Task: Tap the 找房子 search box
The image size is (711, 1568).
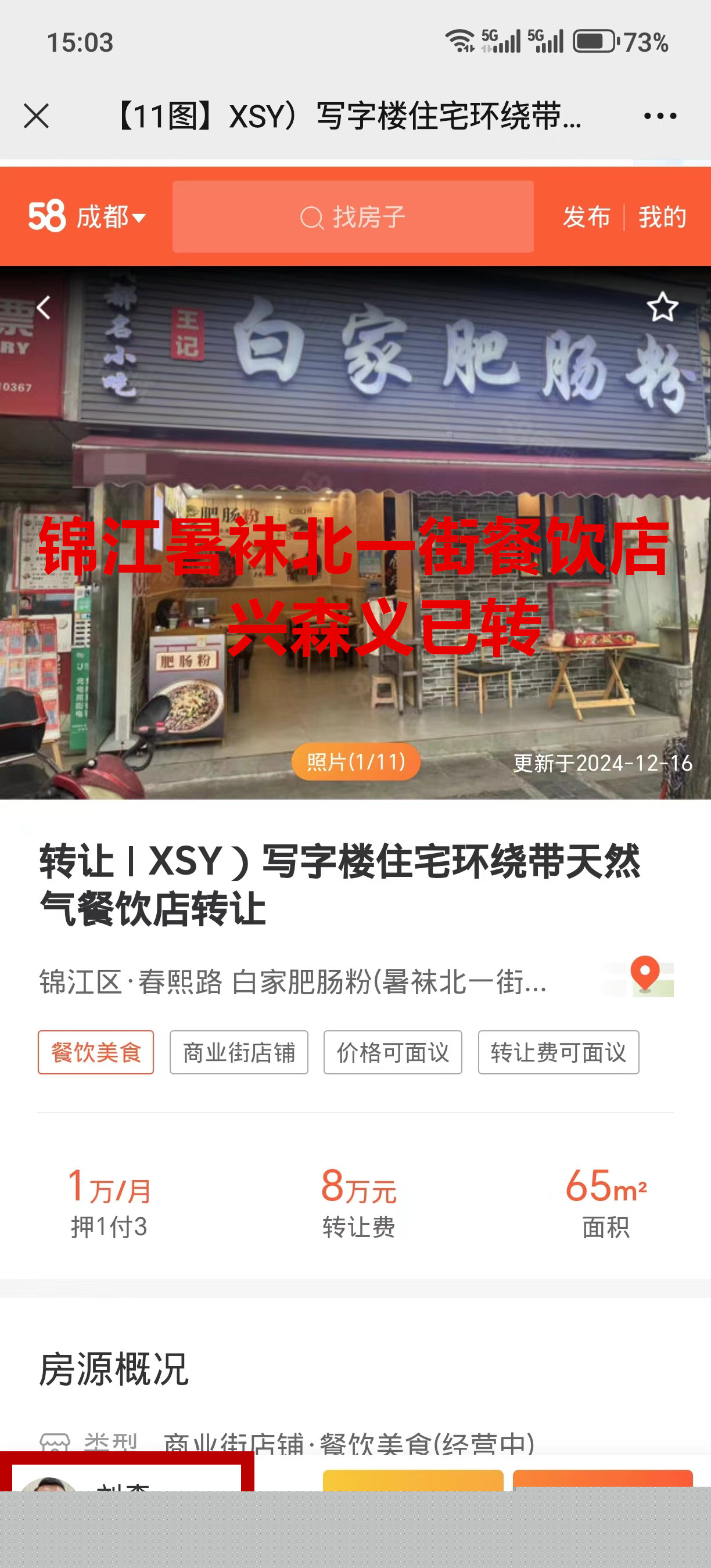Action: (353, 217)
